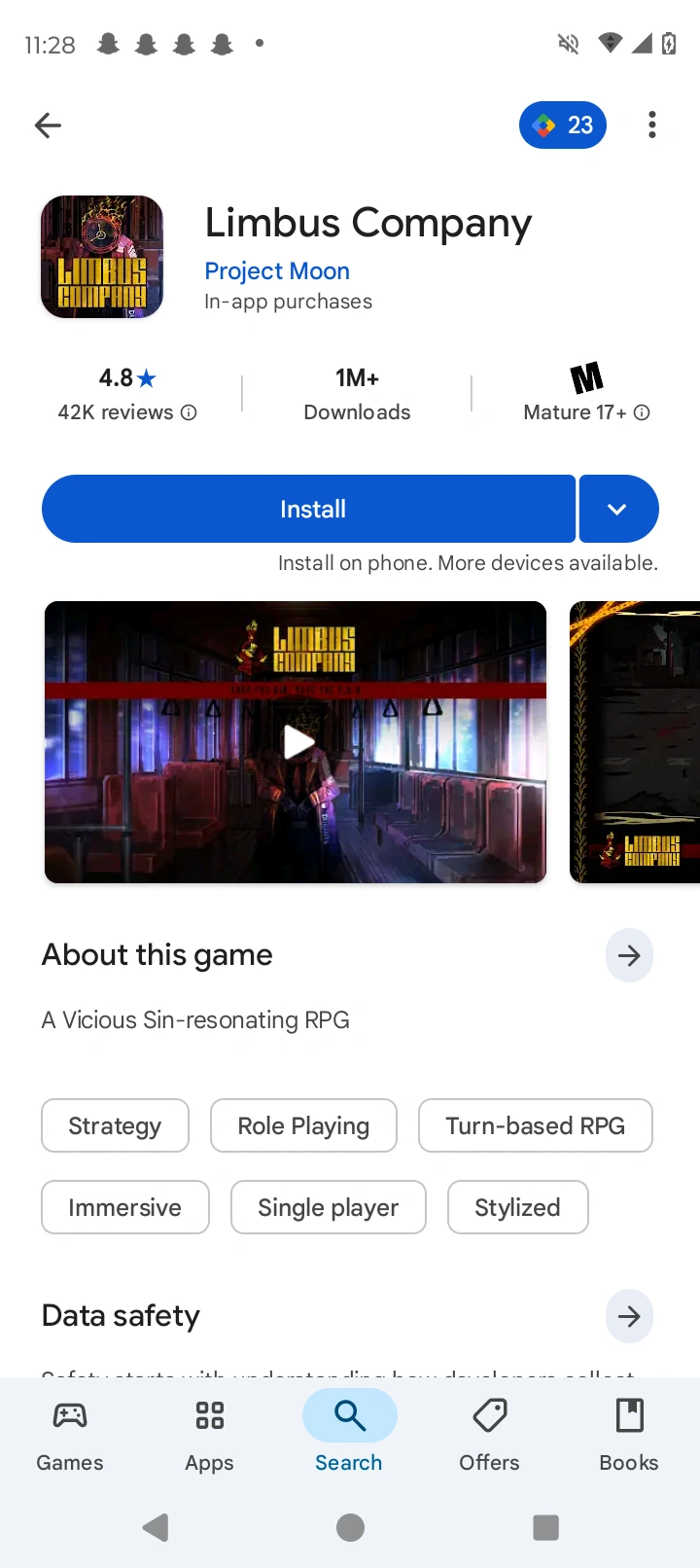Screen dimensions: 700x1568
Task: View the 42K reviews info
Action: coord(126,412)
